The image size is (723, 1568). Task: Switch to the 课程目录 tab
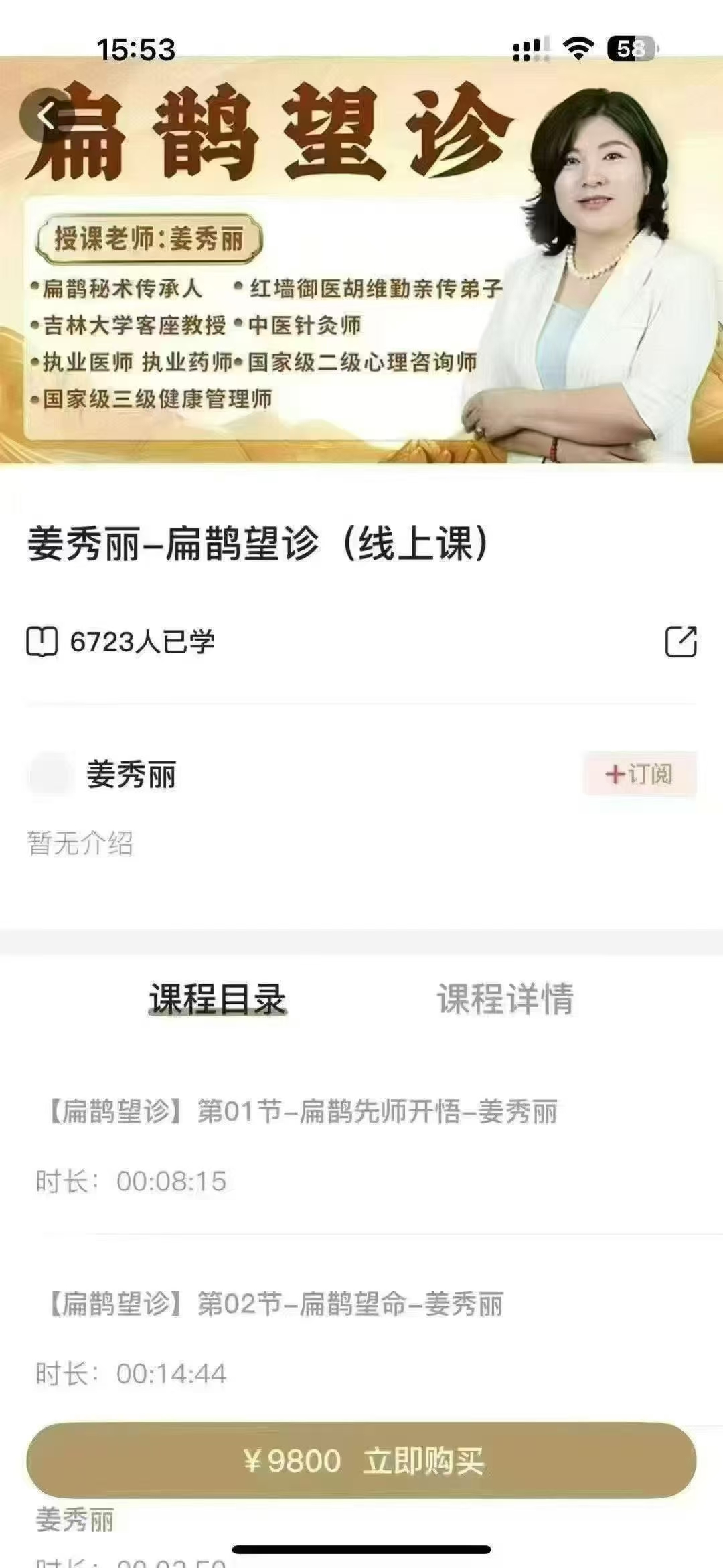click(x=218, y=999)
